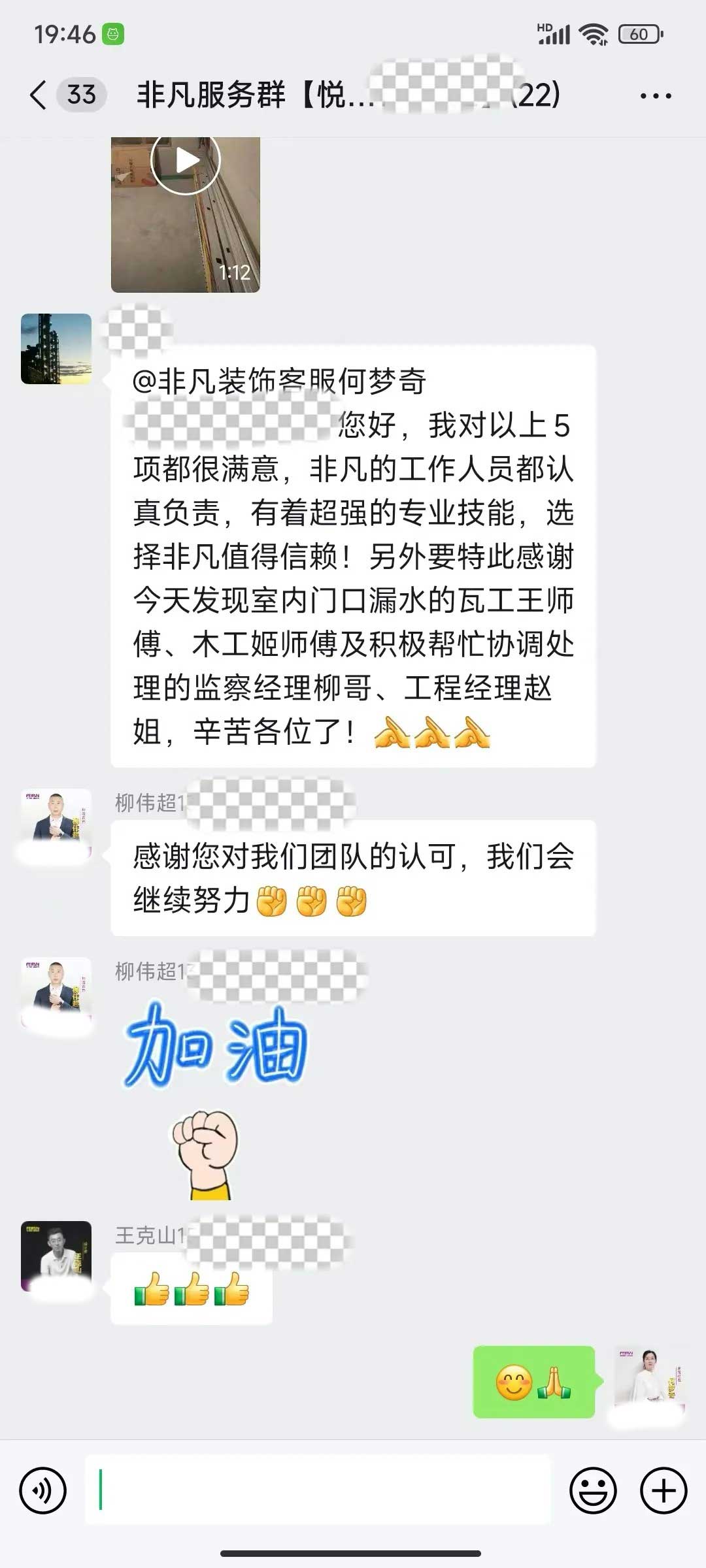Screen dimensions: 706x1568
Task: Open the emoji sticker panel
Action: (x=593, y=1491)
